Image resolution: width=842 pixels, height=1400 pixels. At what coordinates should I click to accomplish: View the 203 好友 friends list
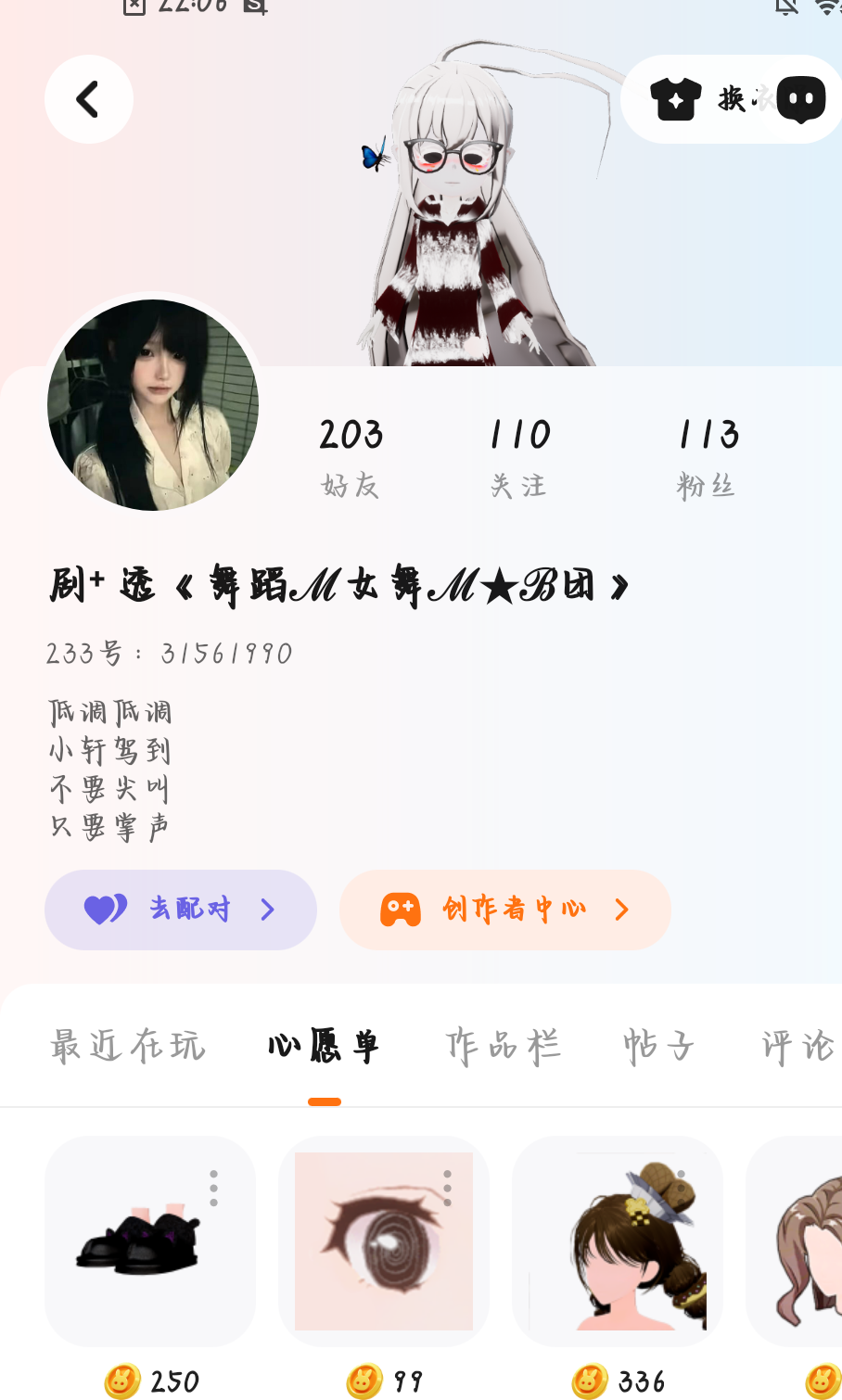[351, 455]
